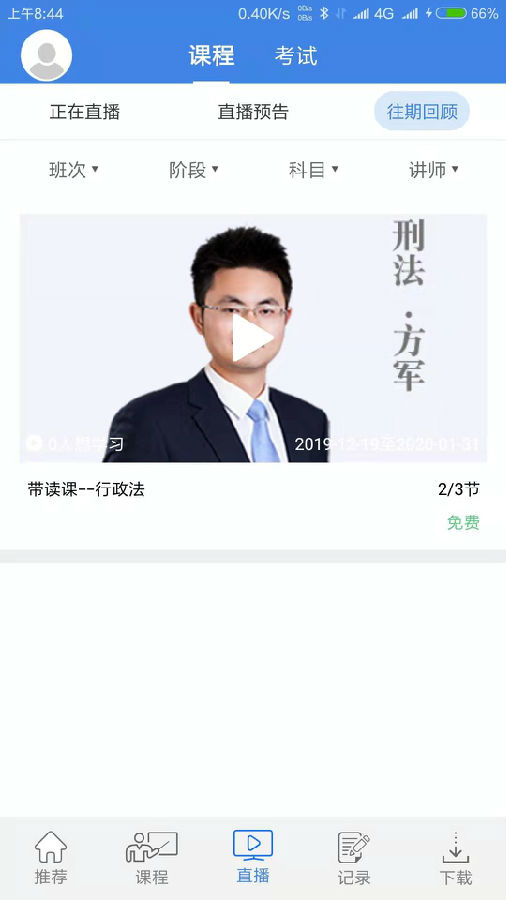Go to 推荐 in bottom navigation

pos(50,858)
